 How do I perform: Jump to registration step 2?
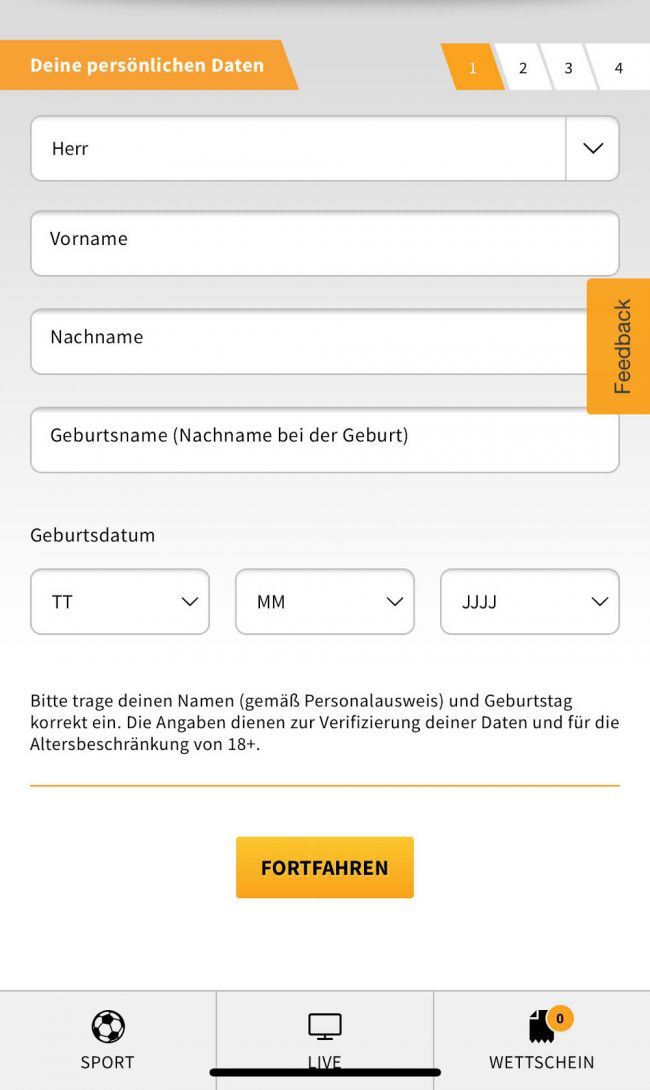(x=523, y=68)
